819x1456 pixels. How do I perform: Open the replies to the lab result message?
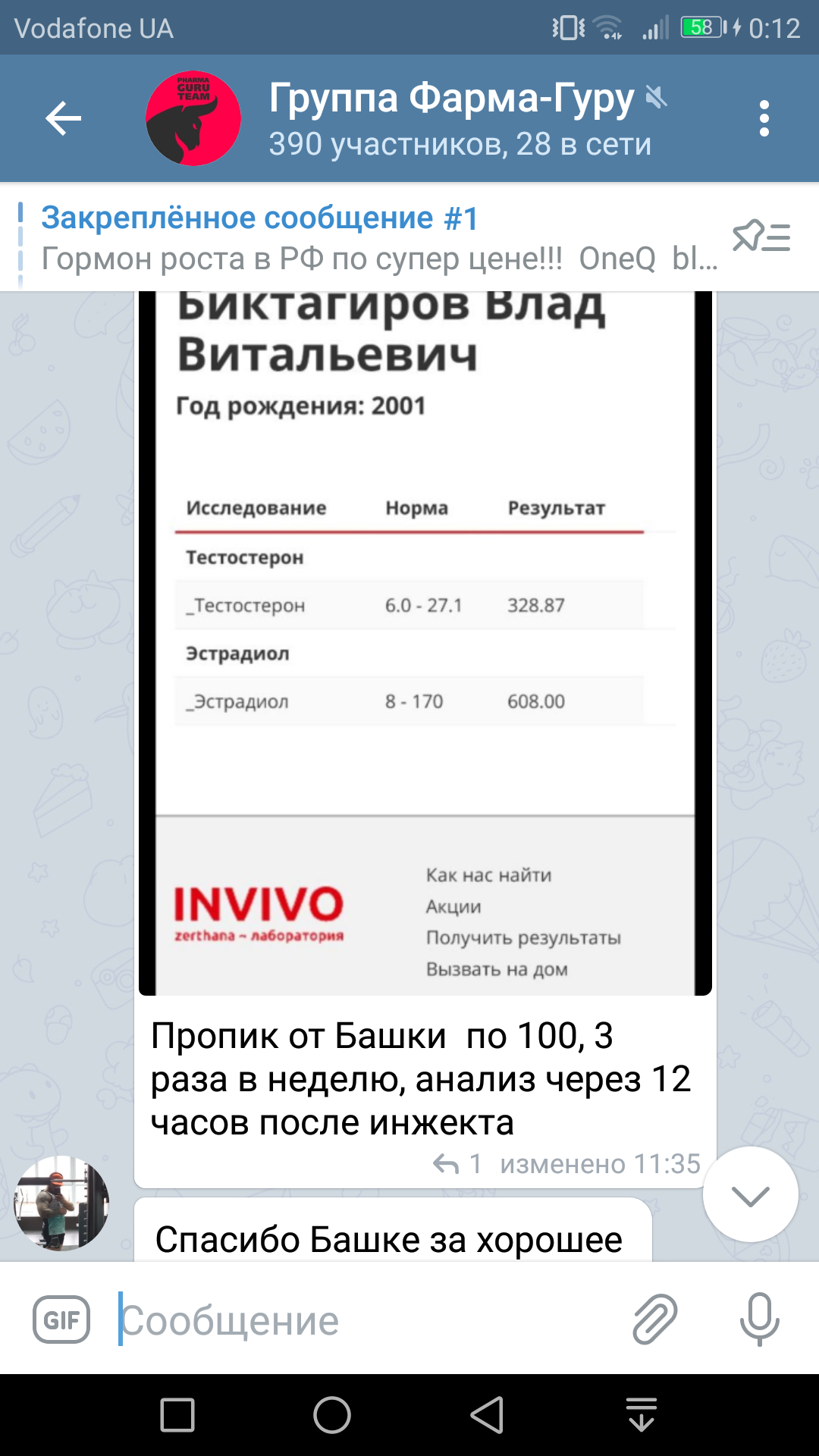(x=457, y=1164)
